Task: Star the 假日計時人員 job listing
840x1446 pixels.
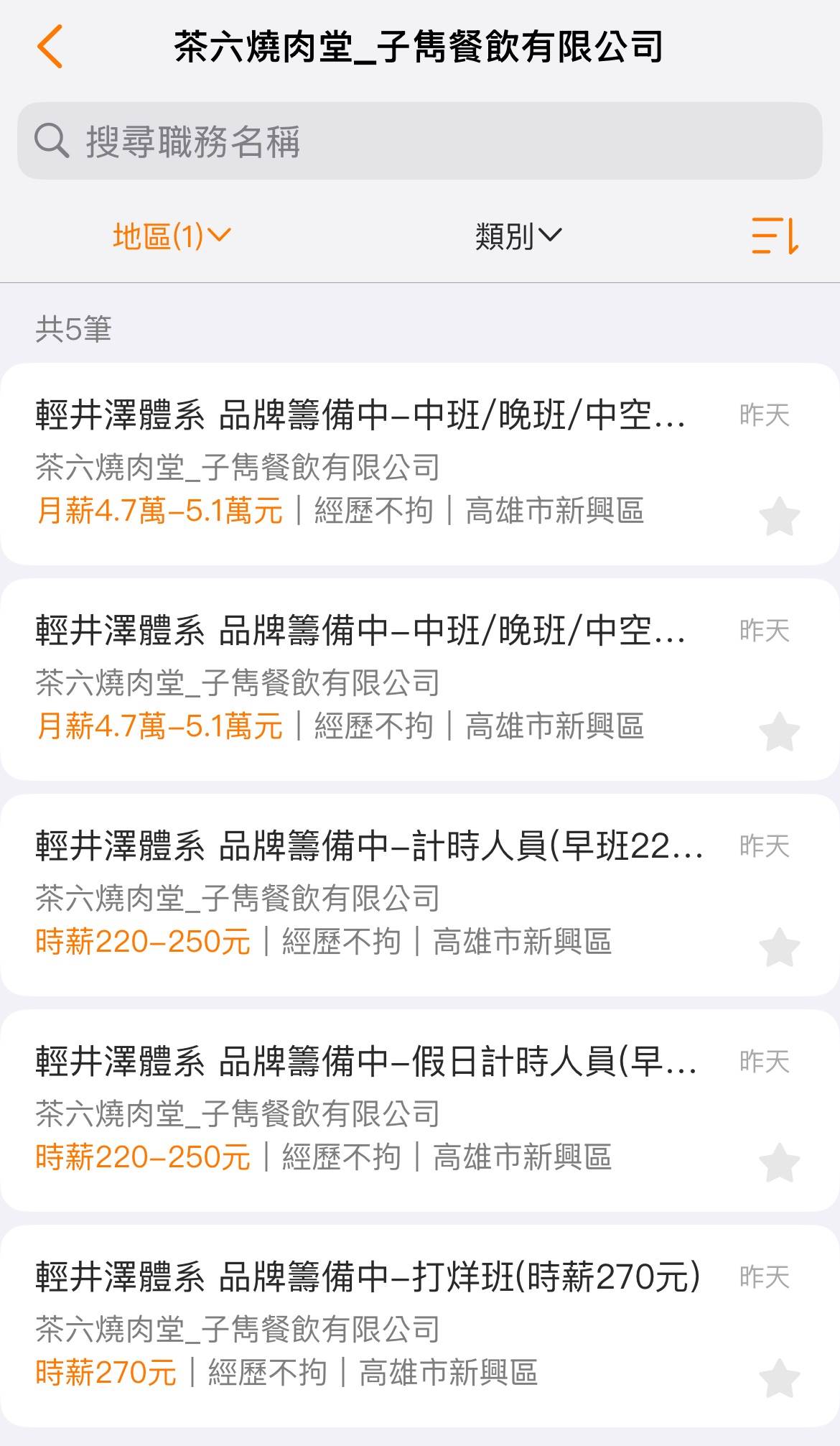Action: pyautogui.click(x=779, y=1163)
